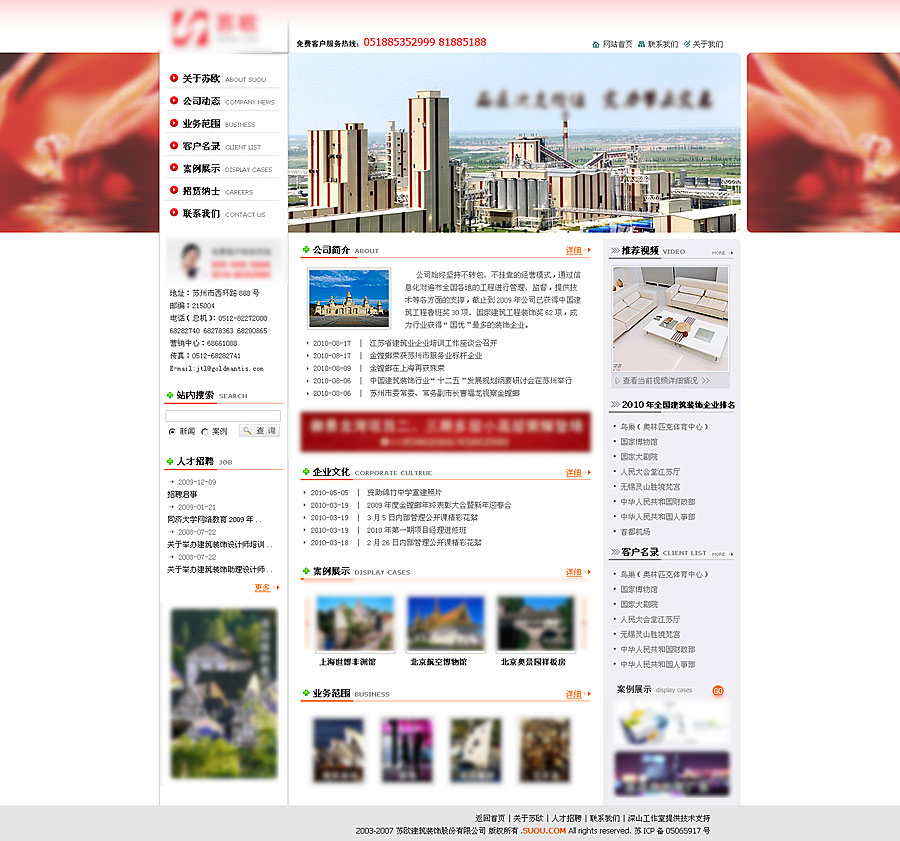Viewport: 900px width, 841px height.
Task: Tap the 查询 search button
Action: point(259,431)
